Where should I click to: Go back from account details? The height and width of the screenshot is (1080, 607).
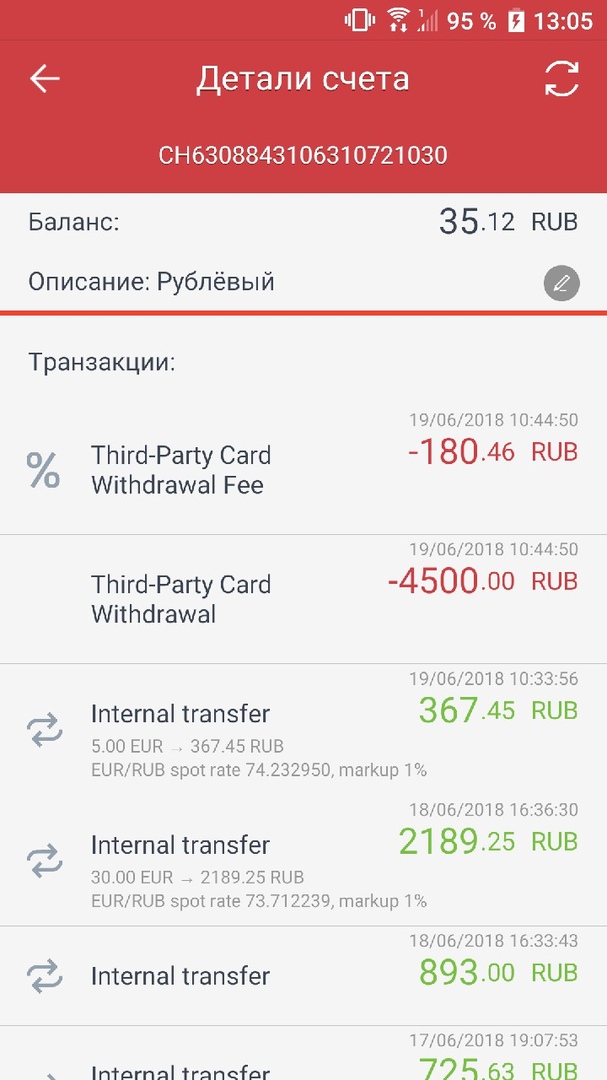(x=45, y=79)
